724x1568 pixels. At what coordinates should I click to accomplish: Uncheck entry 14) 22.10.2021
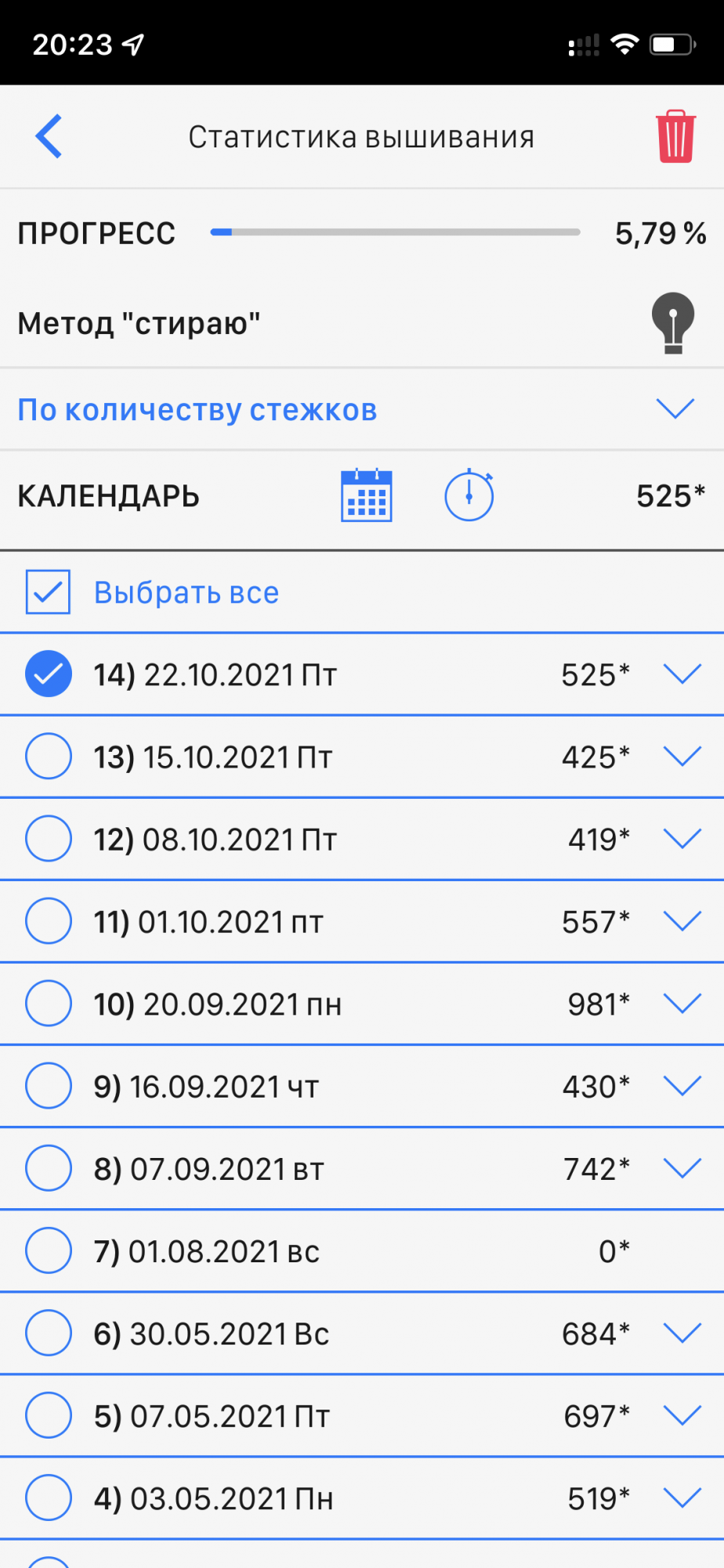coord(49,674)
